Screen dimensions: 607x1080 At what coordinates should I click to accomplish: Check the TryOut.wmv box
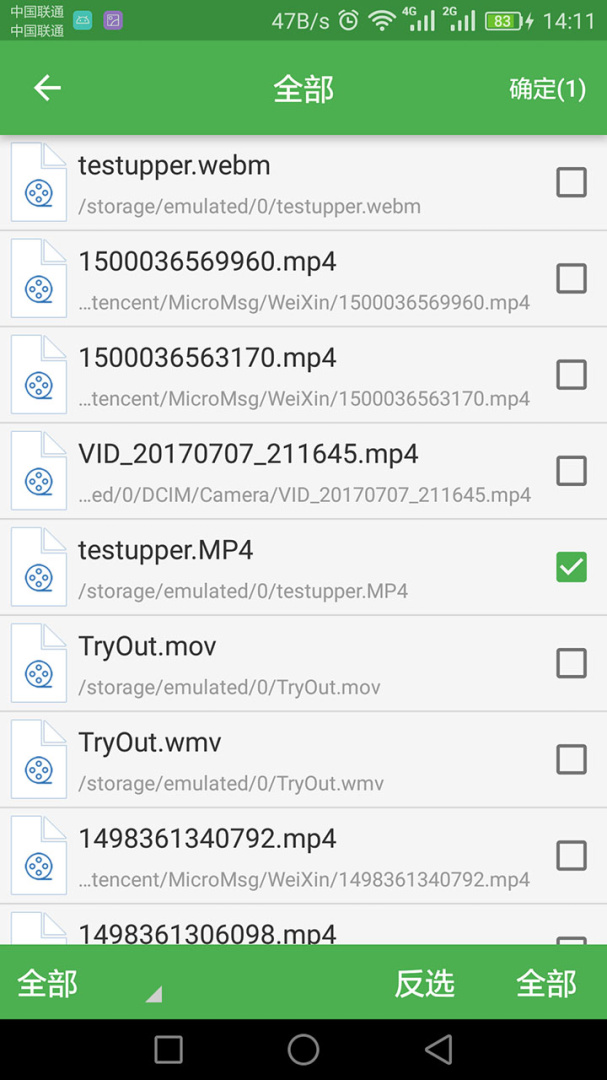coord(571,759)
